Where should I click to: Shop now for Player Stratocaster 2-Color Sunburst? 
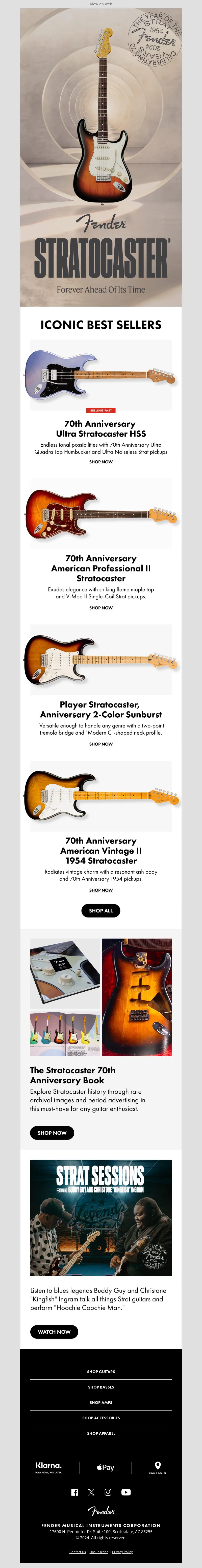coord(101,744)
